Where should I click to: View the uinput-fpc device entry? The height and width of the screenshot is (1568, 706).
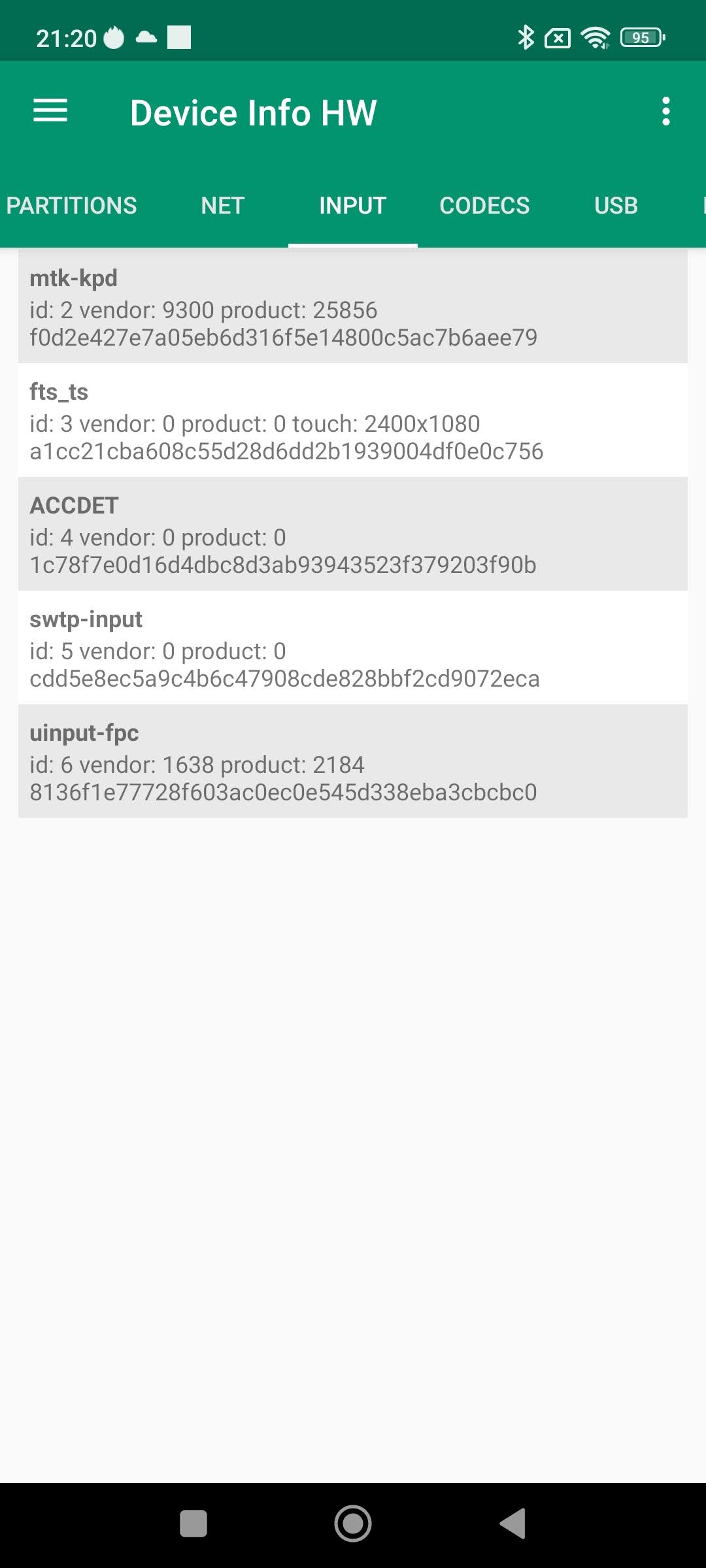352,762
